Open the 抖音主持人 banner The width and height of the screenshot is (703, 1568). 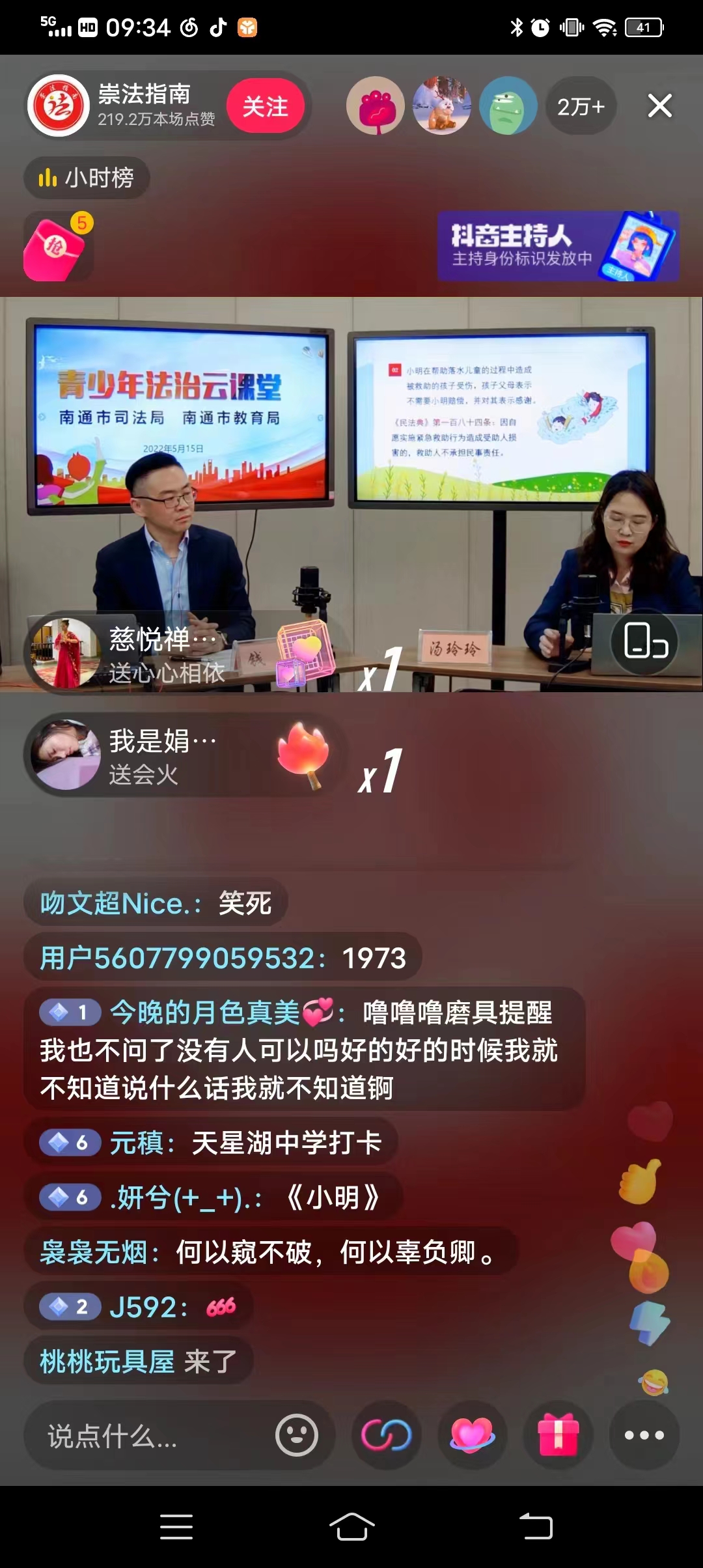tap(558, 247)
